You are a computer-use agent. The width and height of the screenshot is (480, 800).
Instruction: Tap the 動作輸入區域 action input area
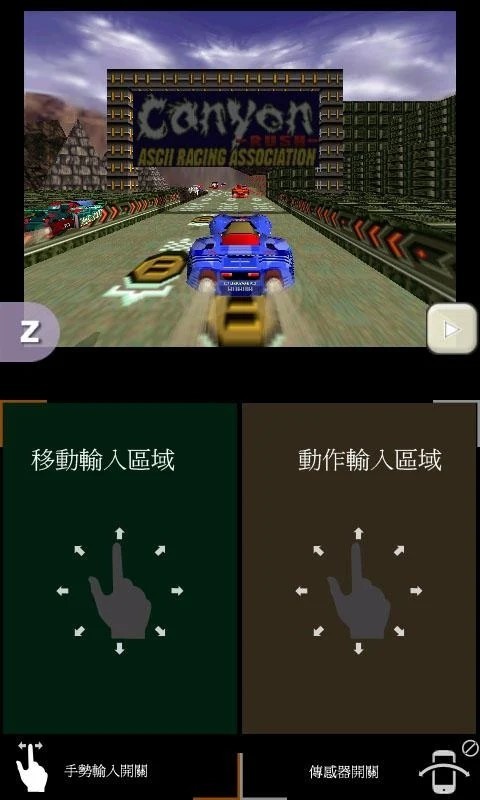point(359,568)
